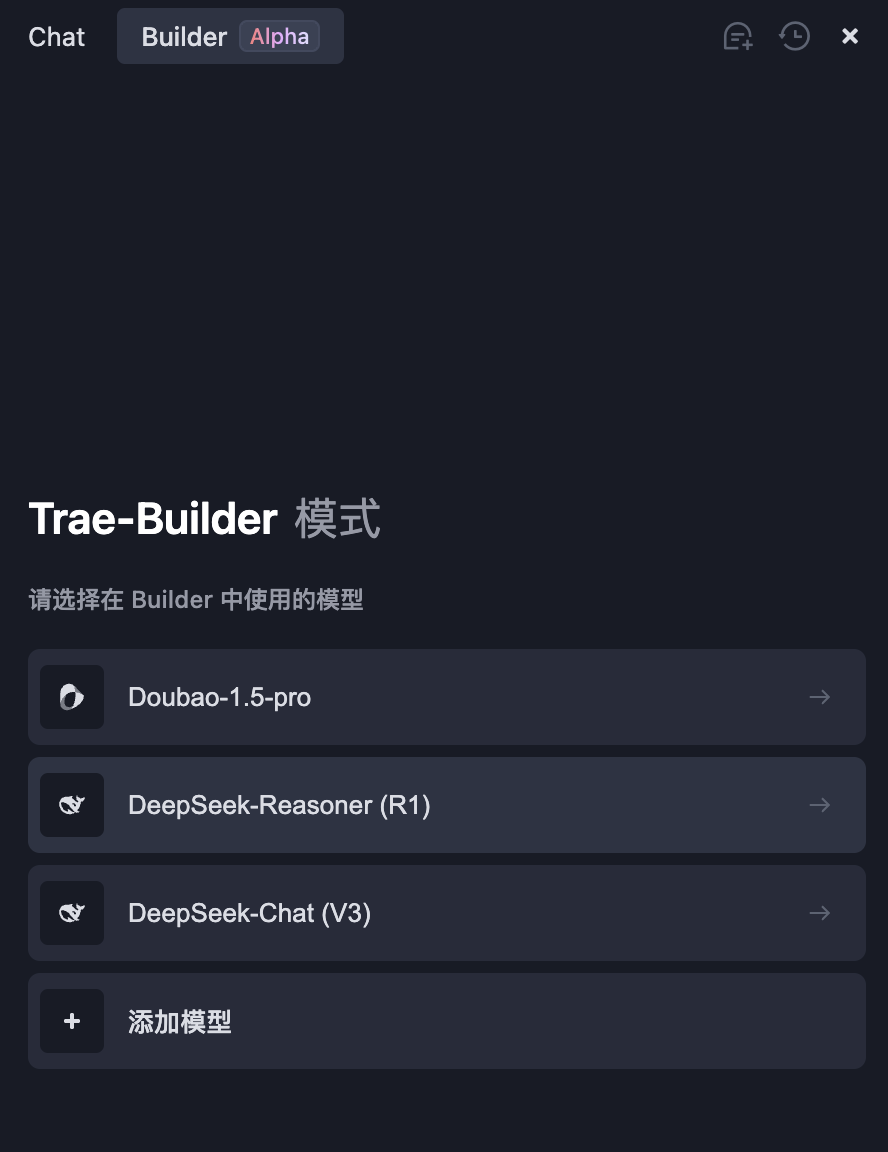Start a new chat session
This screenshot has height=1152, width=888.
point(738,37)
